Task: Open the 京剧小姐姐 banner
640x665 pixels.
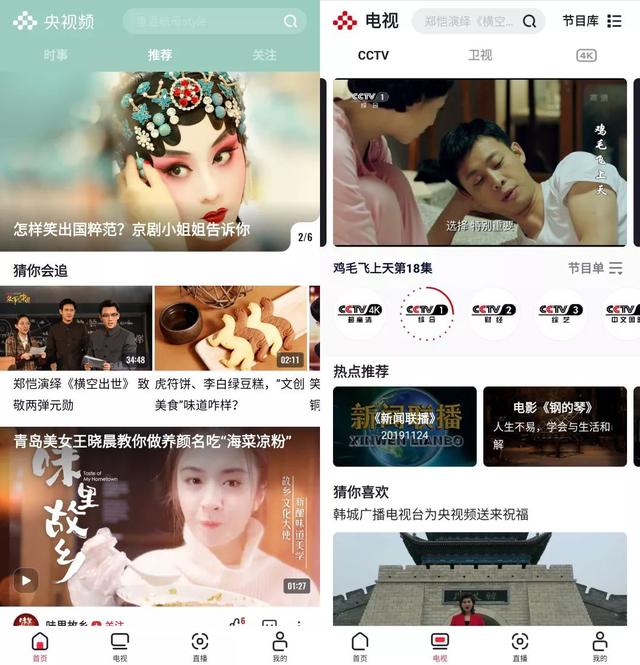Action: [x=160, y=160]
